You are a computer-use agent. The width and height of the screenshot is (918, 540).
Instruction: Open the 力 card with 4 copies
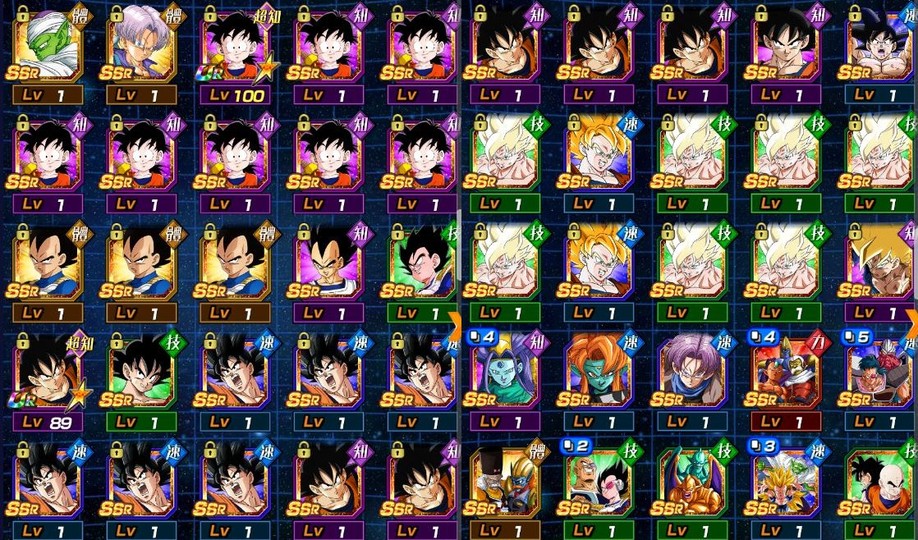click(784, 371)
